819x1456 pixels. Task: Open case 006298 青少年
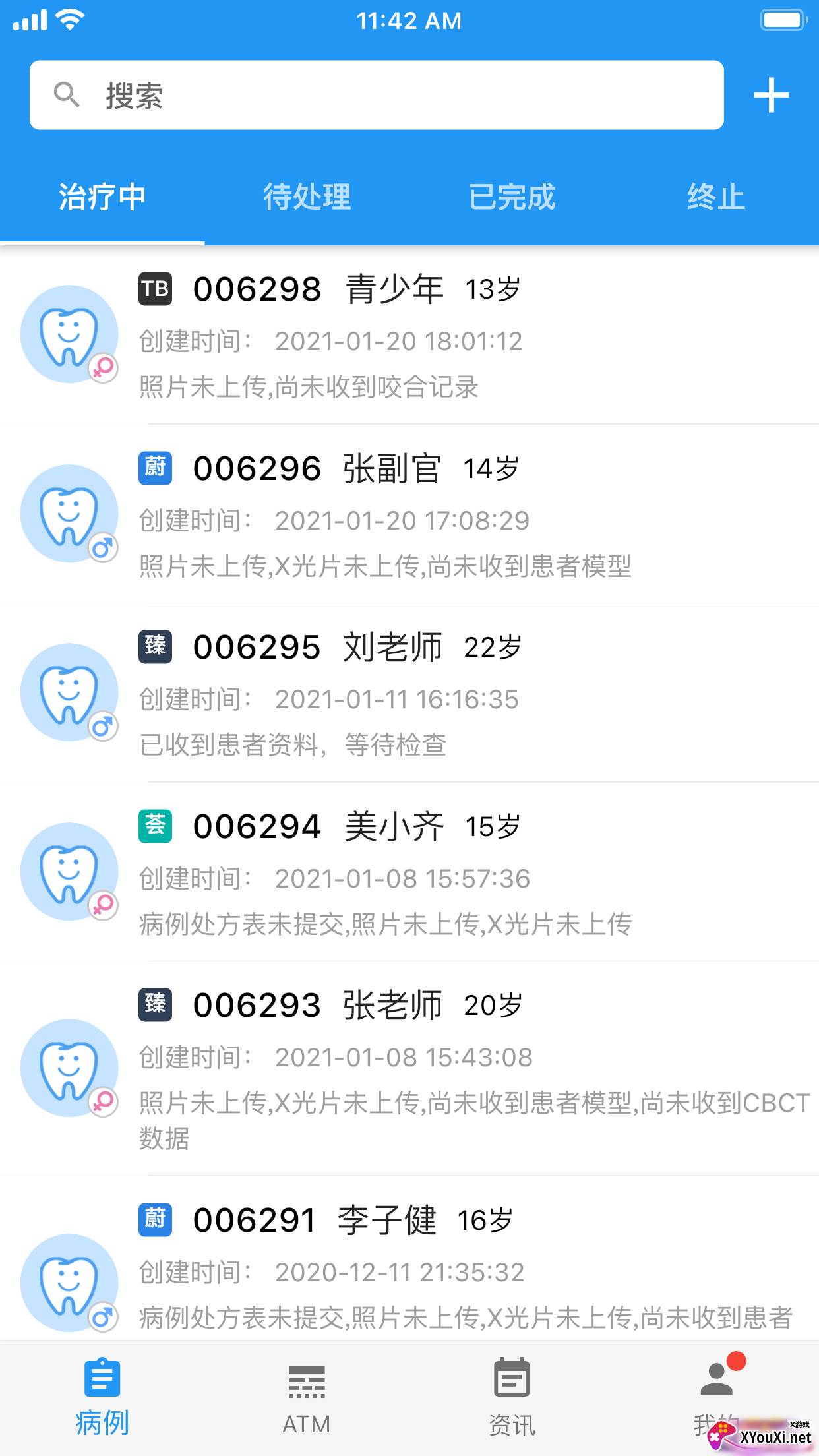coord(409,335)
